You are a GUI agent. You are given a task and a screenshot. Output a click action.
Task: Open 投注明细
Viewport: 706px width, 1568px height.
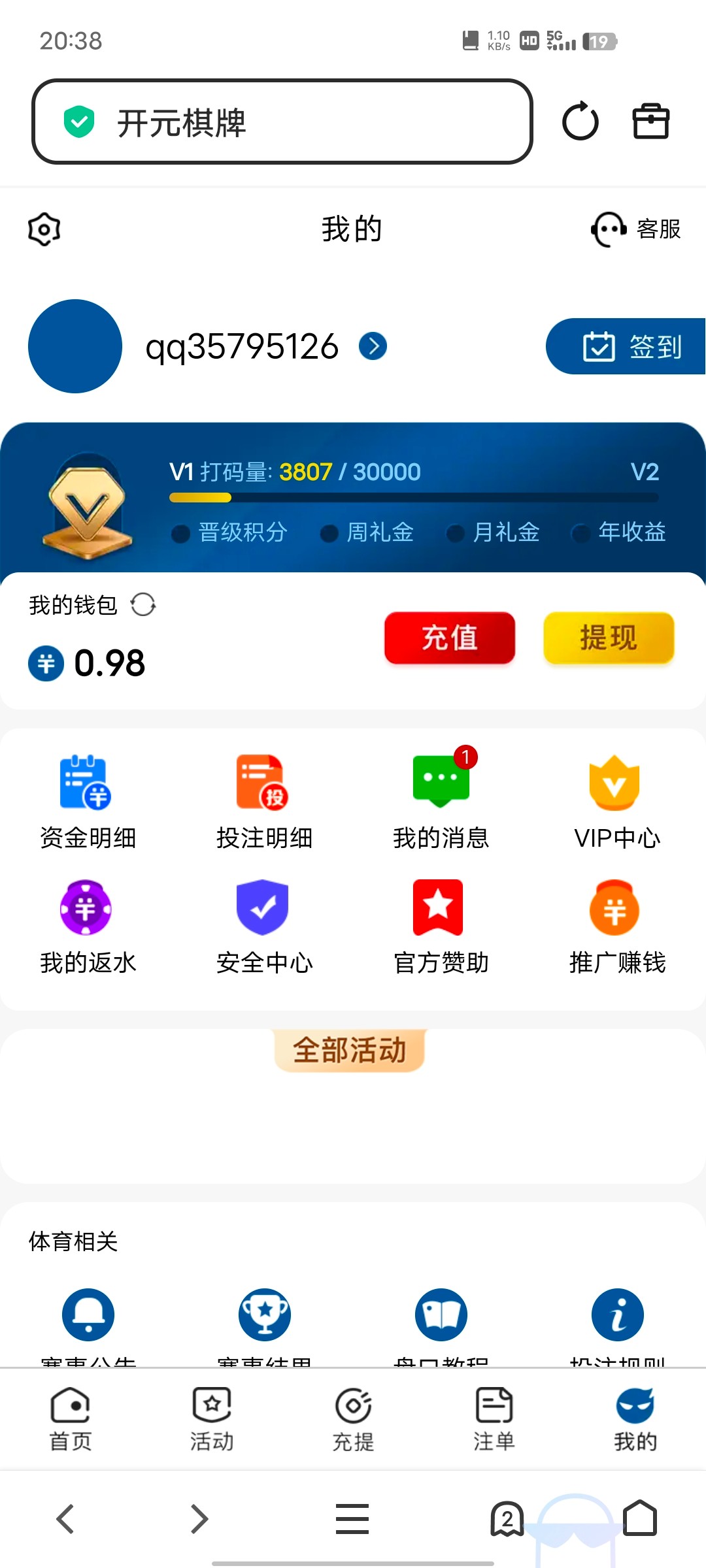pos(264,801)
